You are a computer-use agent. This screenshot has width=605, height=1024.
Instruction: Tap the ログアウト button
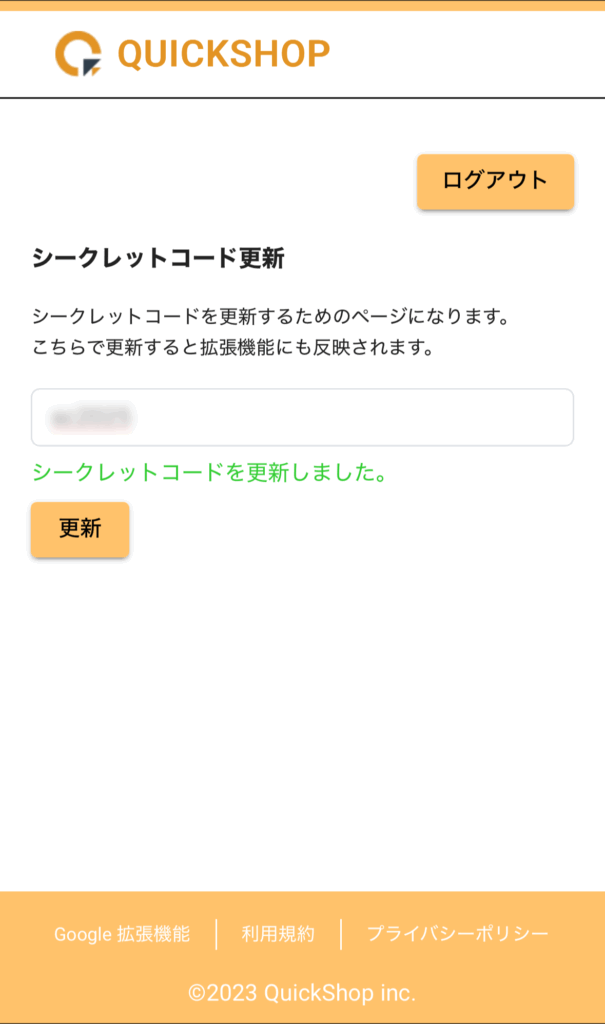pyautogui.click(x=495, y=182)
